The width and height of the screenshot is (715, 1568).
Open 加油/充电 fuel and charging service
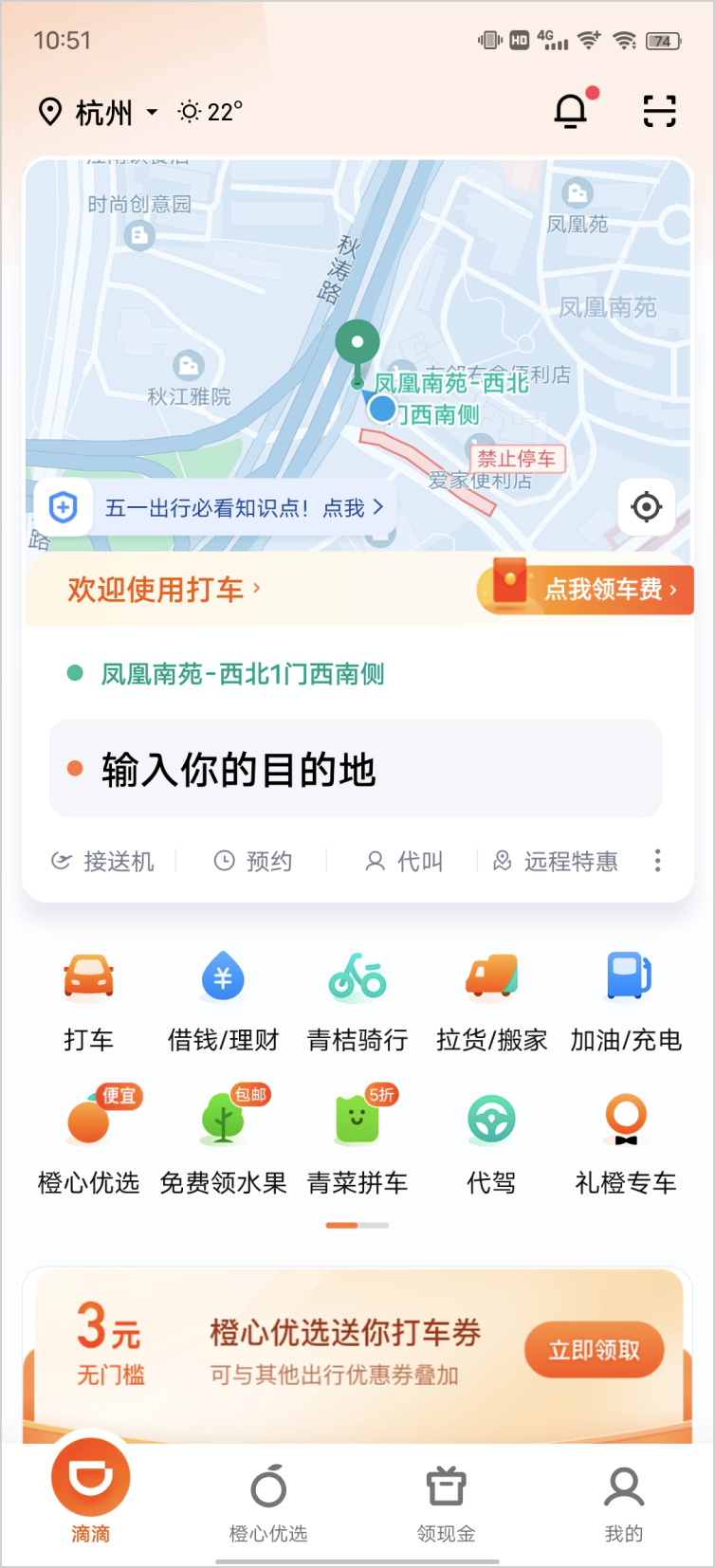tap(626, 1002)
